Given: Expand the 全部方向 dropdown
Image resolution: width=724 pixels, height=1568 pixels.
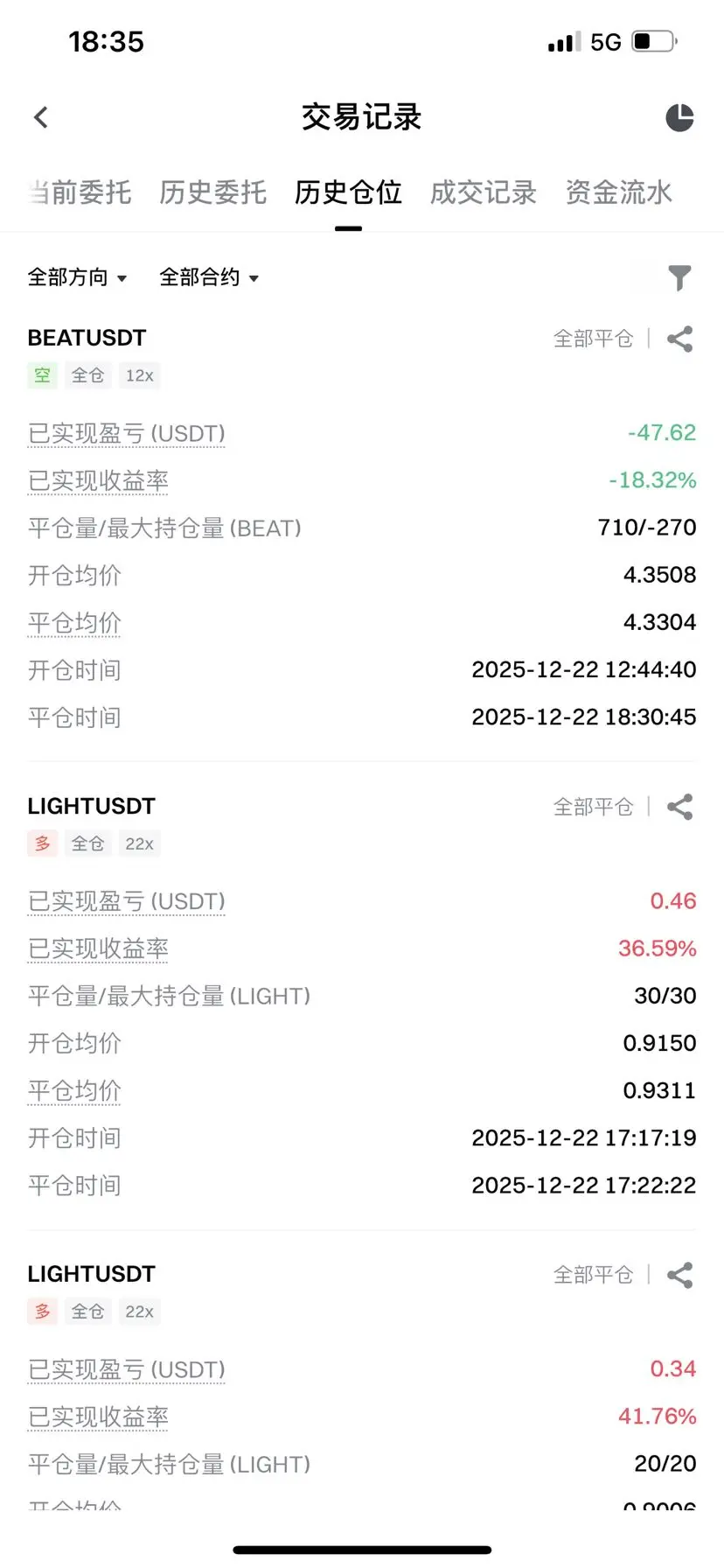Looking at the screenshot, I should coord(78,277).
